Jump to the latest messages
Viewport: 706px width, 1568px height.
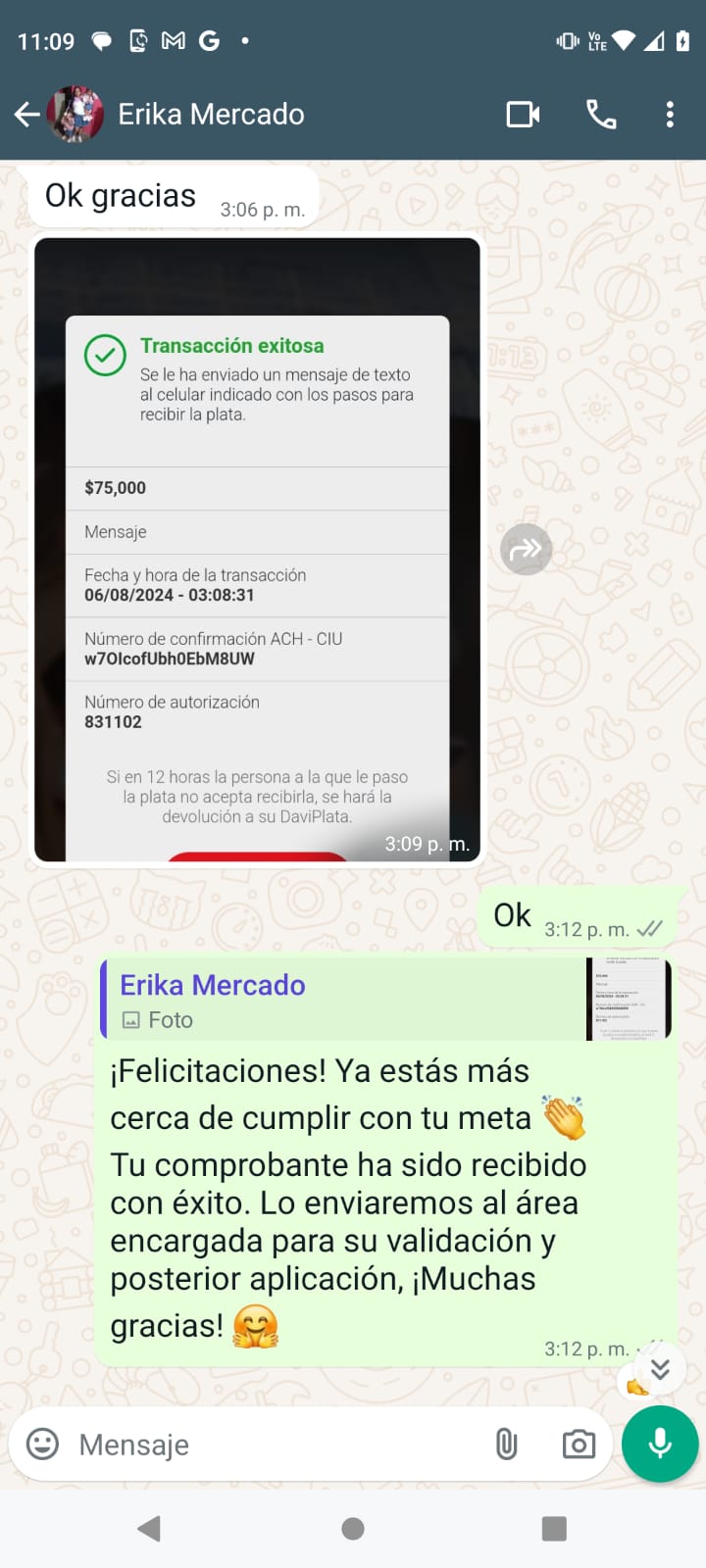[x=660, y=1369]
